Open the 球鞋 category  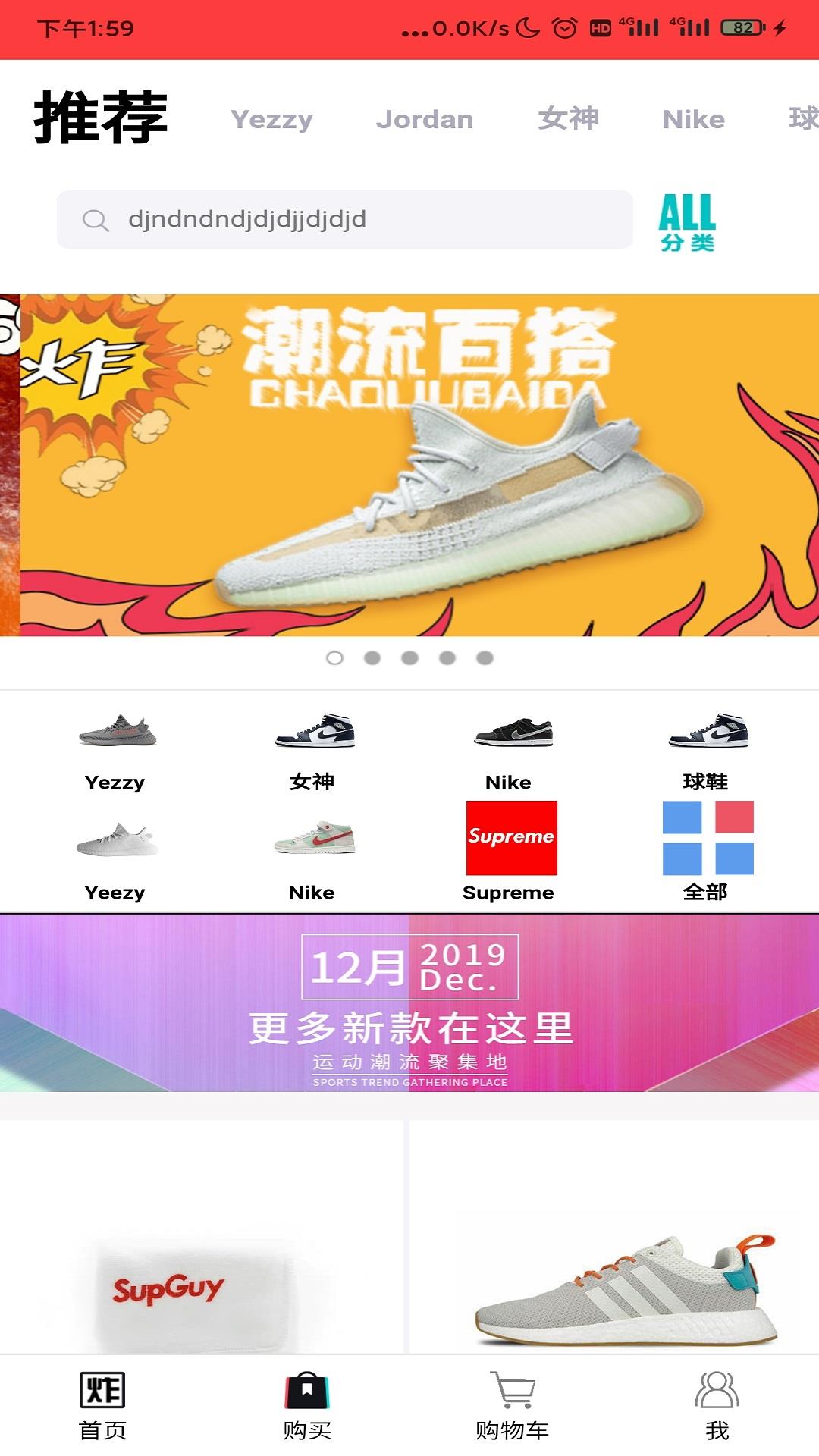(x=705, y=748)
